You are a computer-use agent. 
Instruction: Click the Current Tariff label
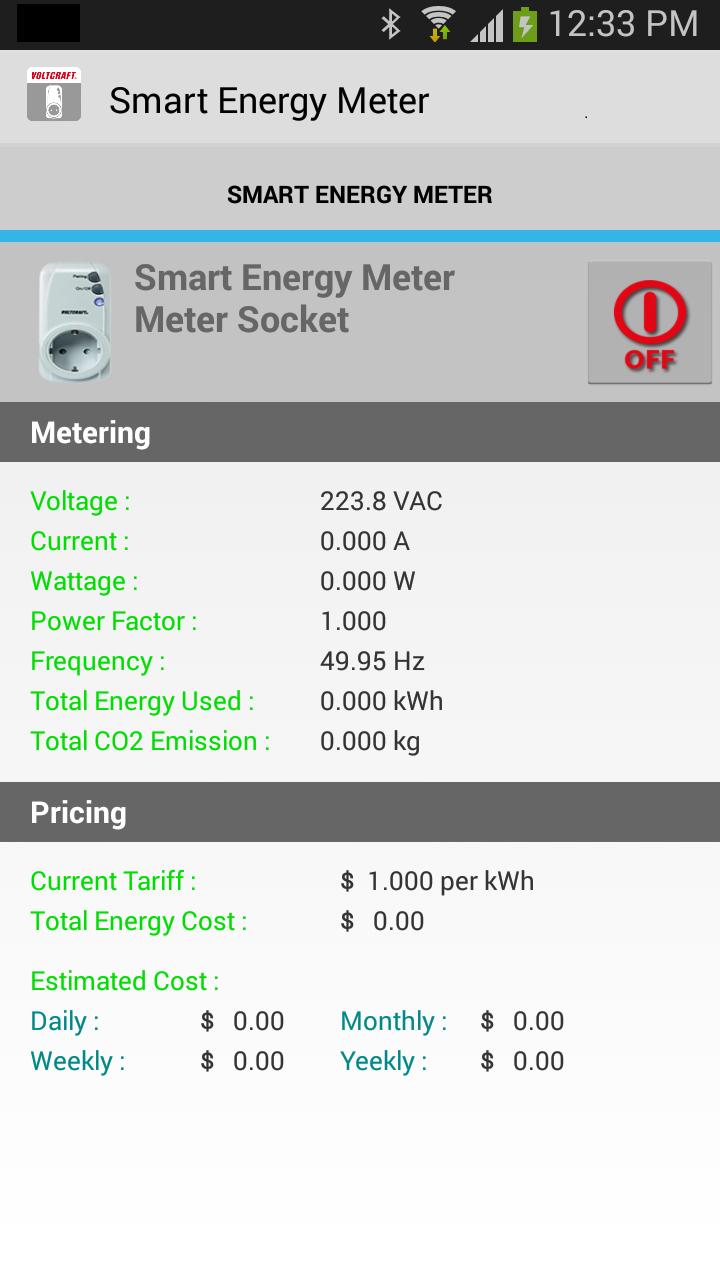pyautogui.click(x=110, y=881)
